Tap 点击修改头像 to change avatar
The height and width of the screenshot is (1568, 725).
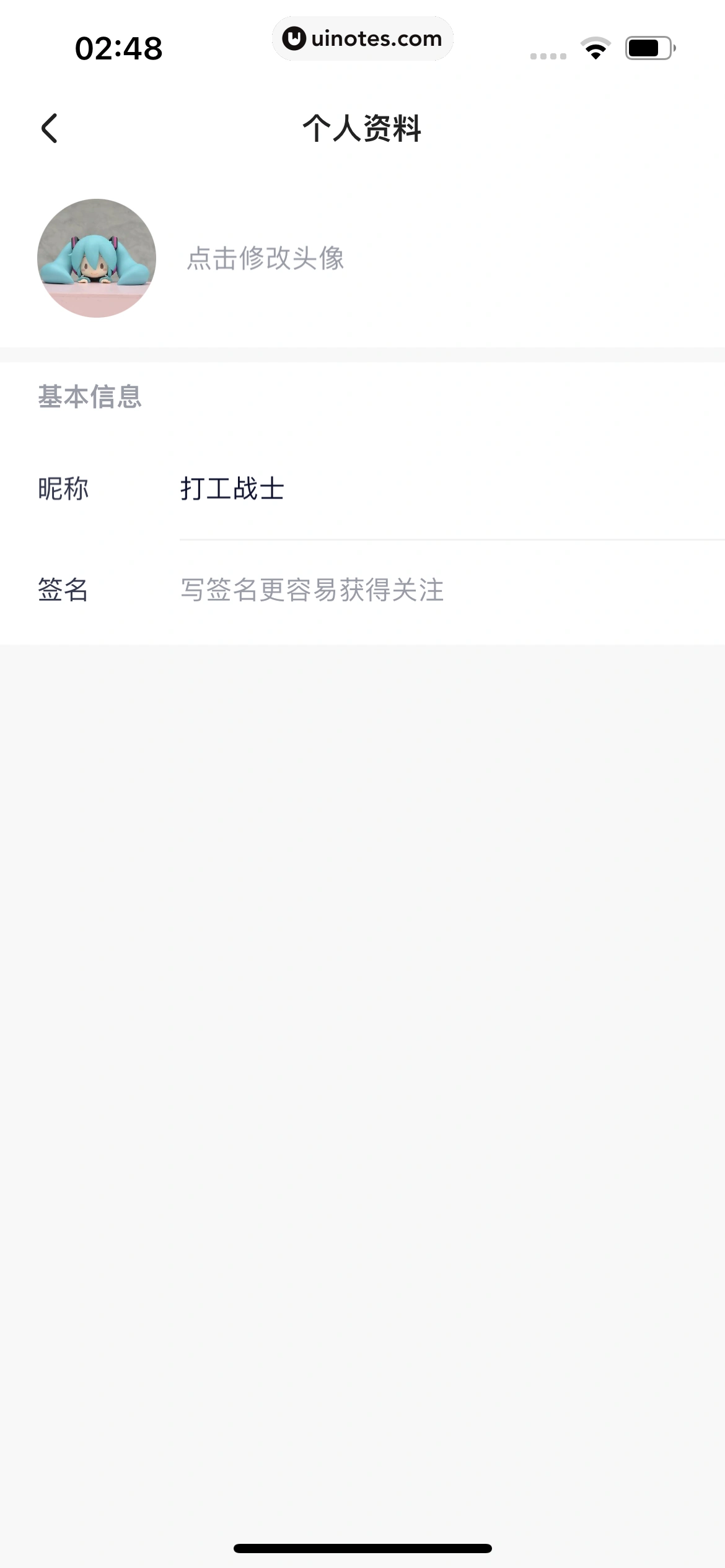[x=266, y=258]
